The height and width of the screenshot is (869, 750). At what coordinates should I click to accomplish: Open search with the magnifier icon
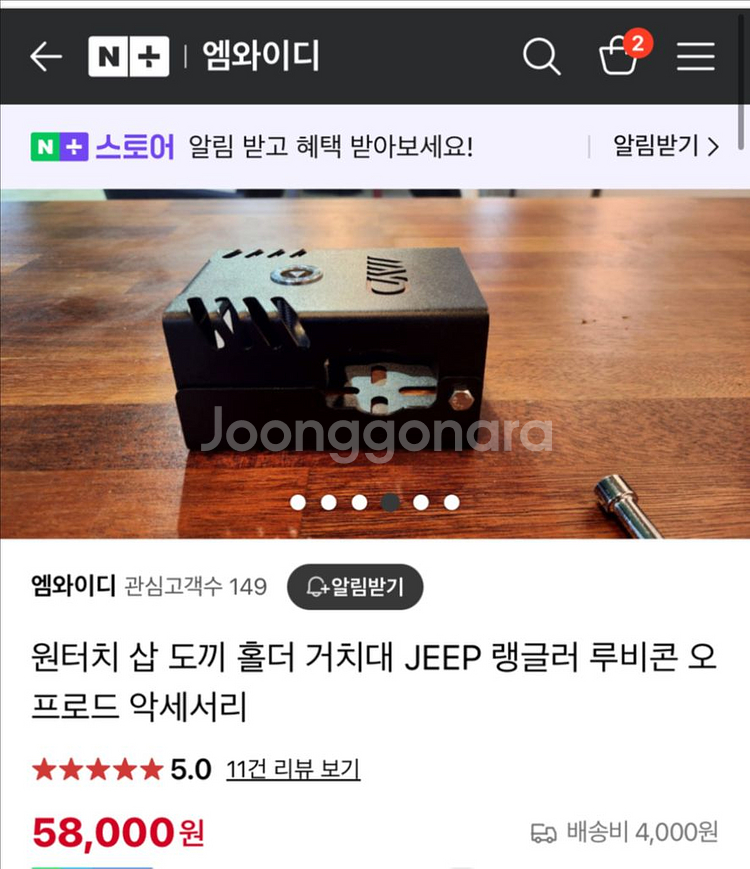(x=541, y=57)
